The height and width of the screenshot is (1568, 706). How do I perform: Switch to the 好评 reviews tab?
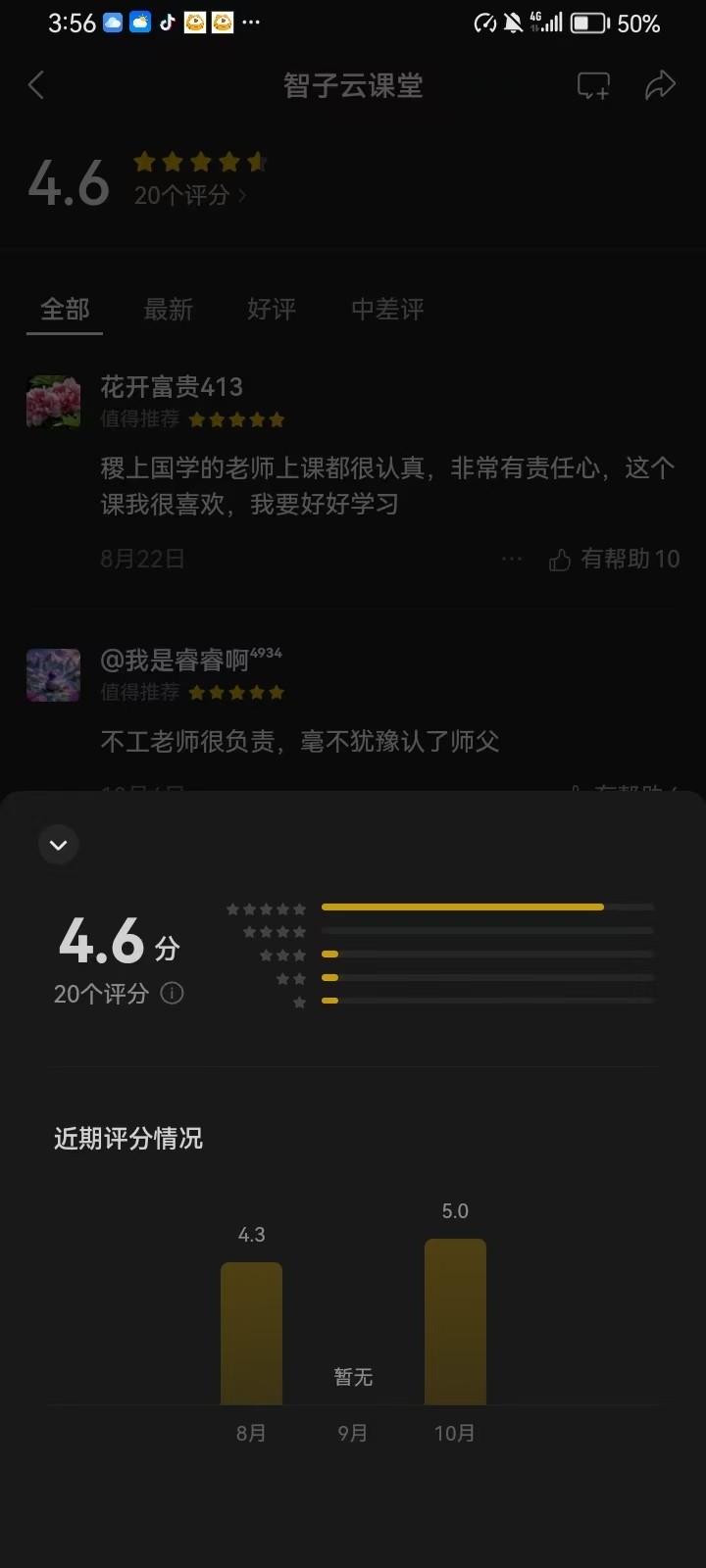pyautogui.click(x=271, y=310)
